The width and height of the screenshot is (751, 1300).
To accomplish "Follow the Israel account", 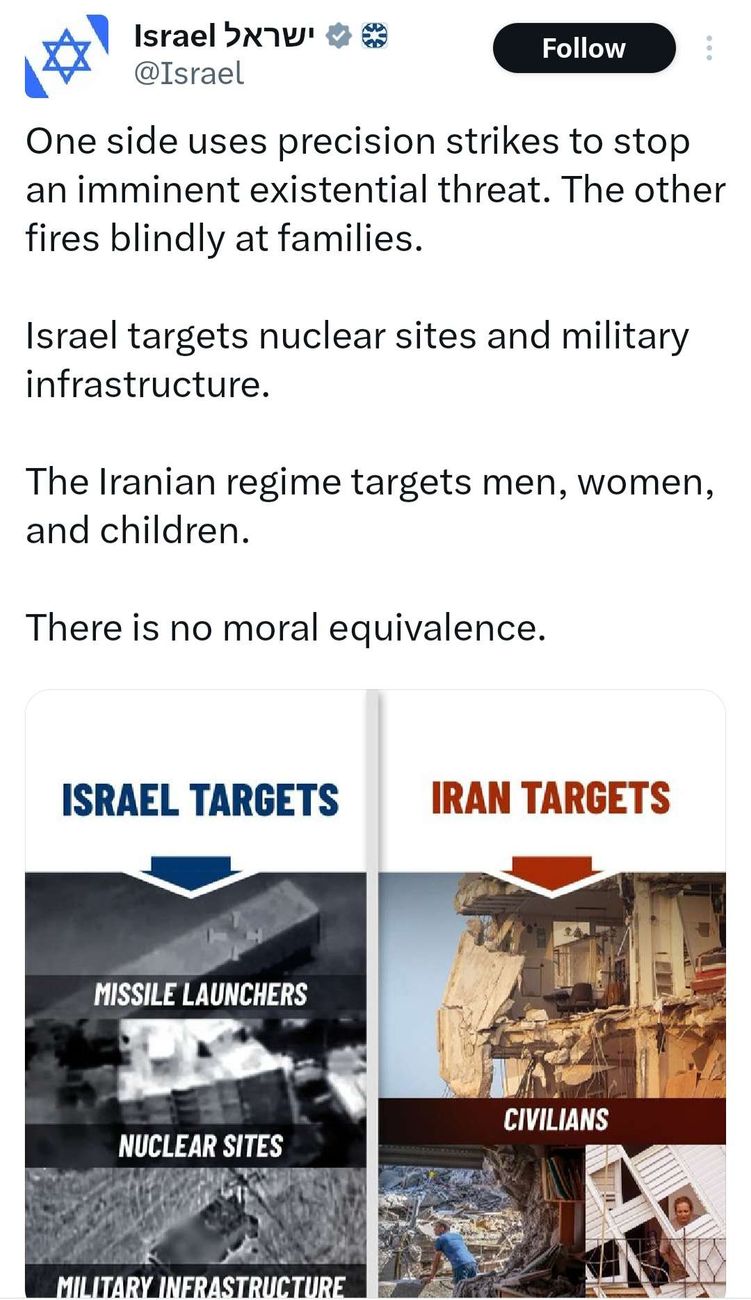I will [x=583, y=48].
